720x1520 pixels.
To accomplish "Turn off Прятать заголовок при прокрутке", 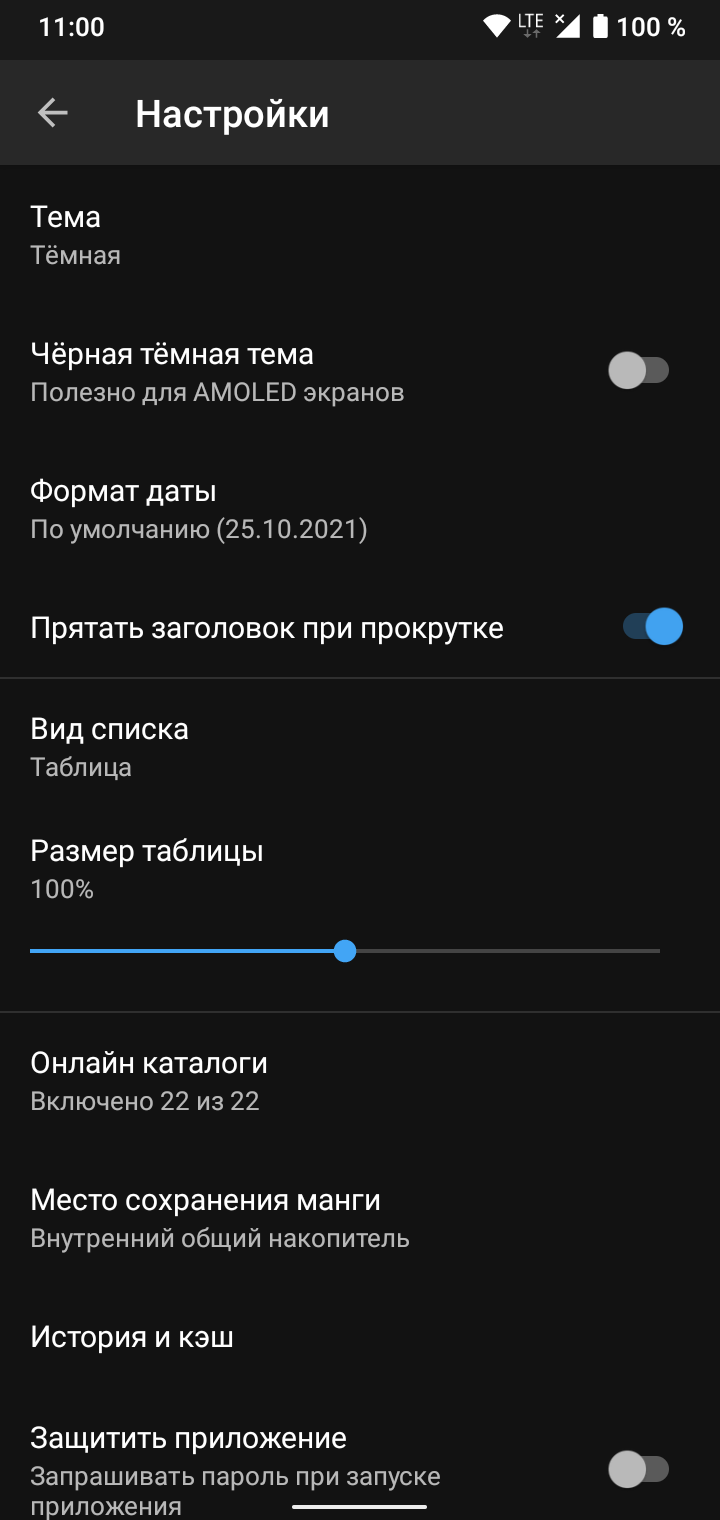I will pyautogui.click(x=652, y=627).
